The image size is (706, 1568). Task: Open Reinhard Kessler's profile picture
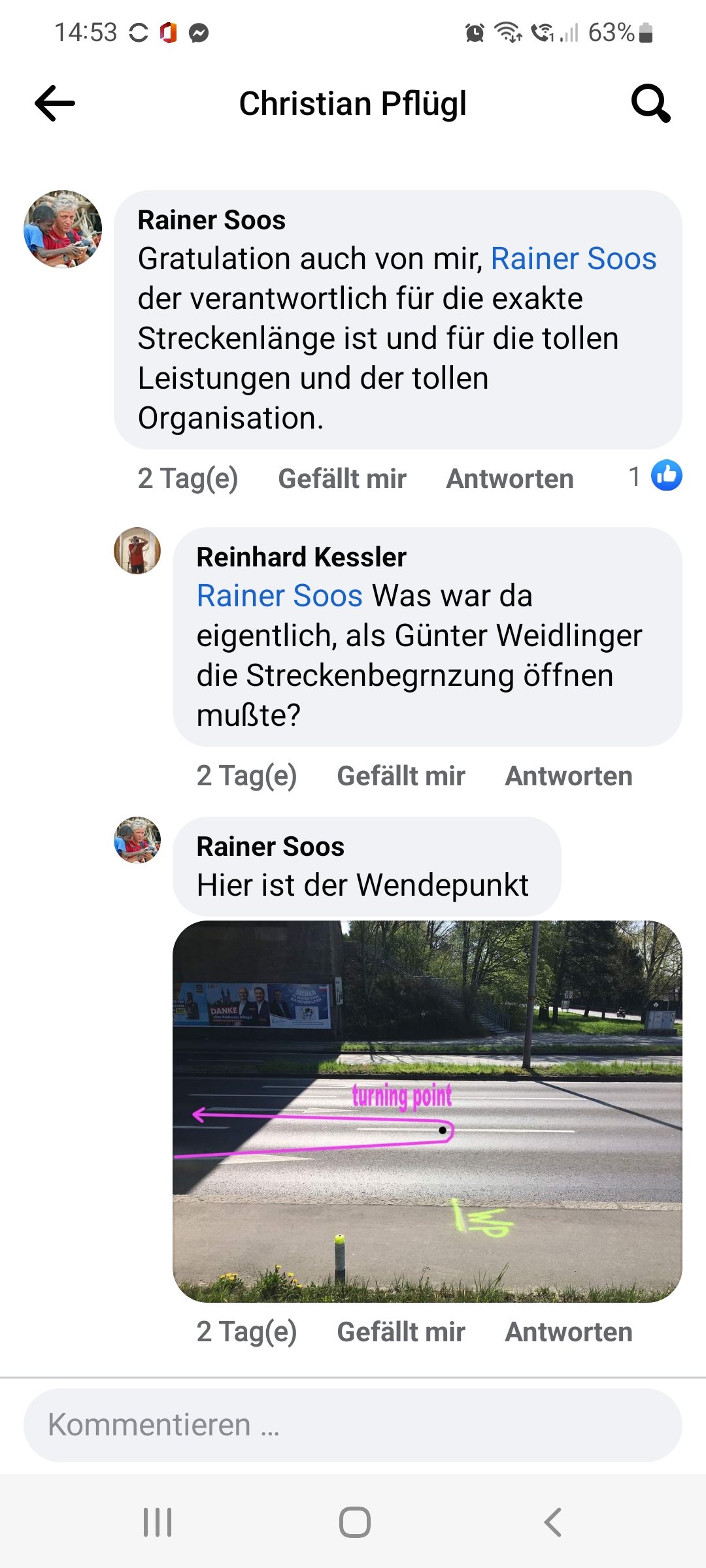pyautogui.click(x=137, y=551)
